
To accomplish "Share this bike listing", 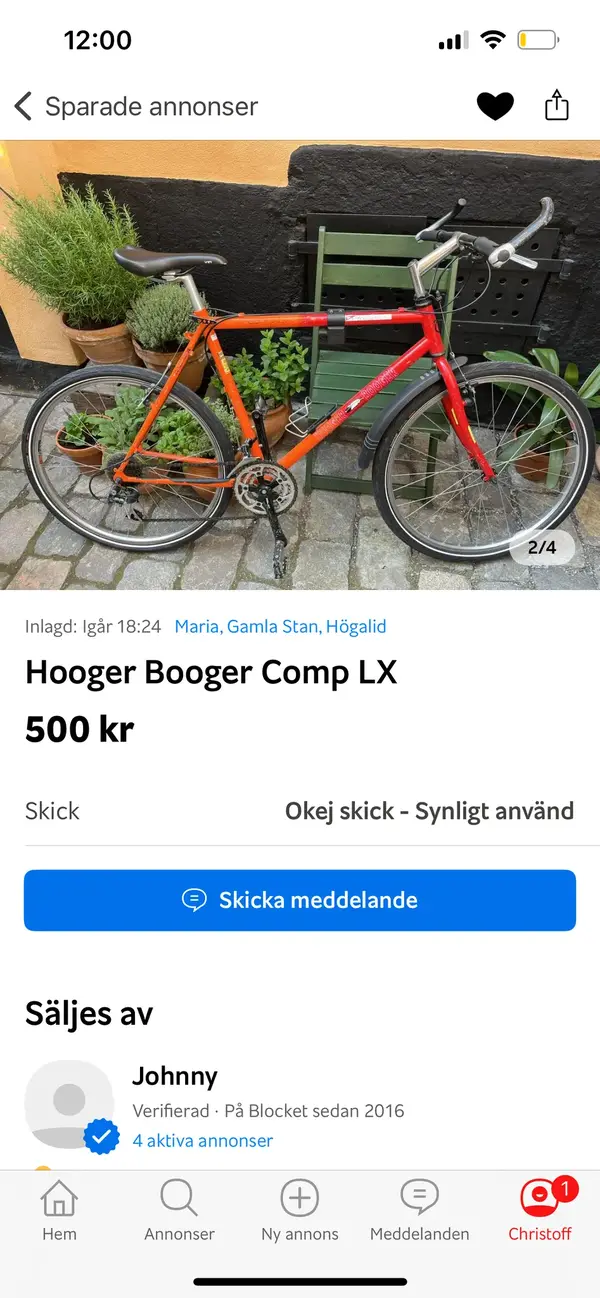I will [x=556, y=105].
